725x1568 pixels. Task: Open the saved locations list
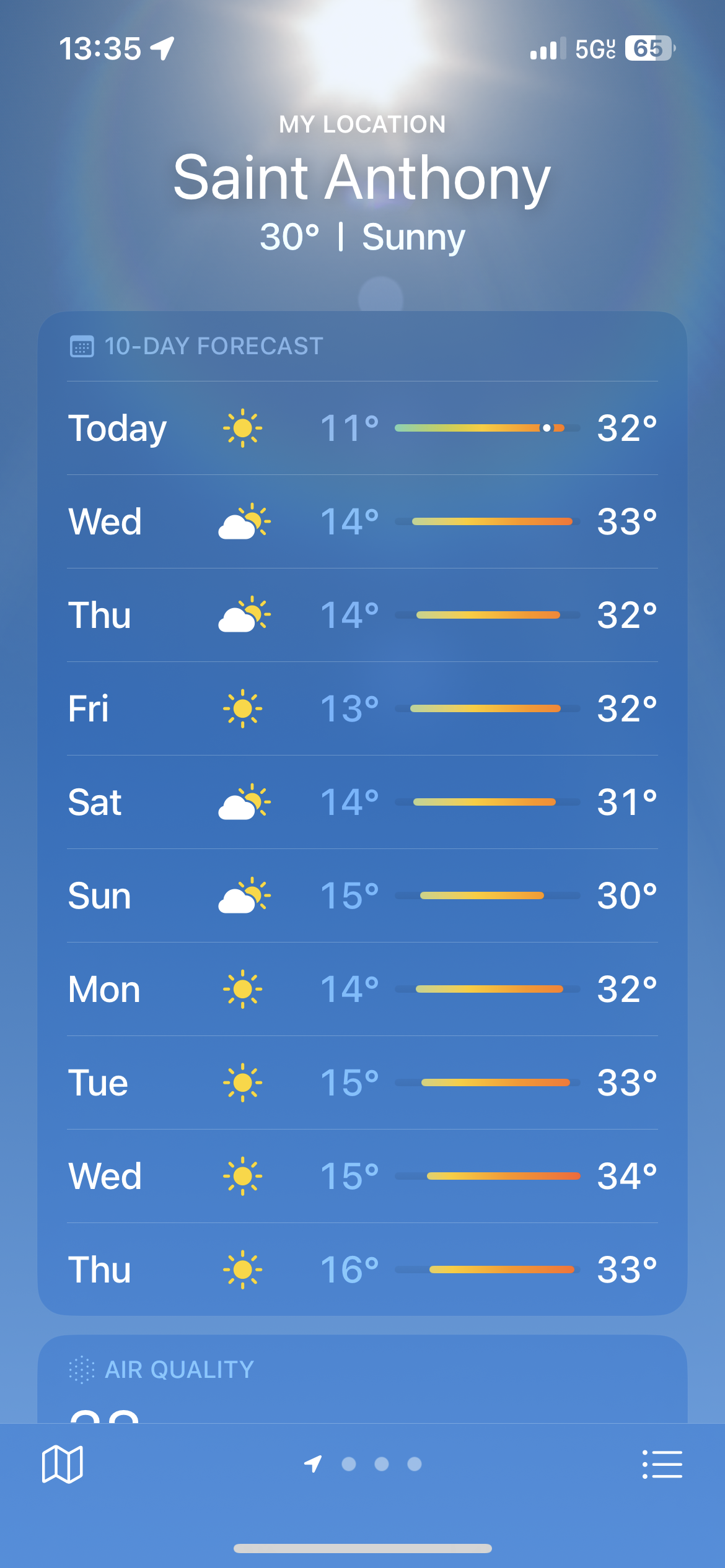click(662, 1464)
